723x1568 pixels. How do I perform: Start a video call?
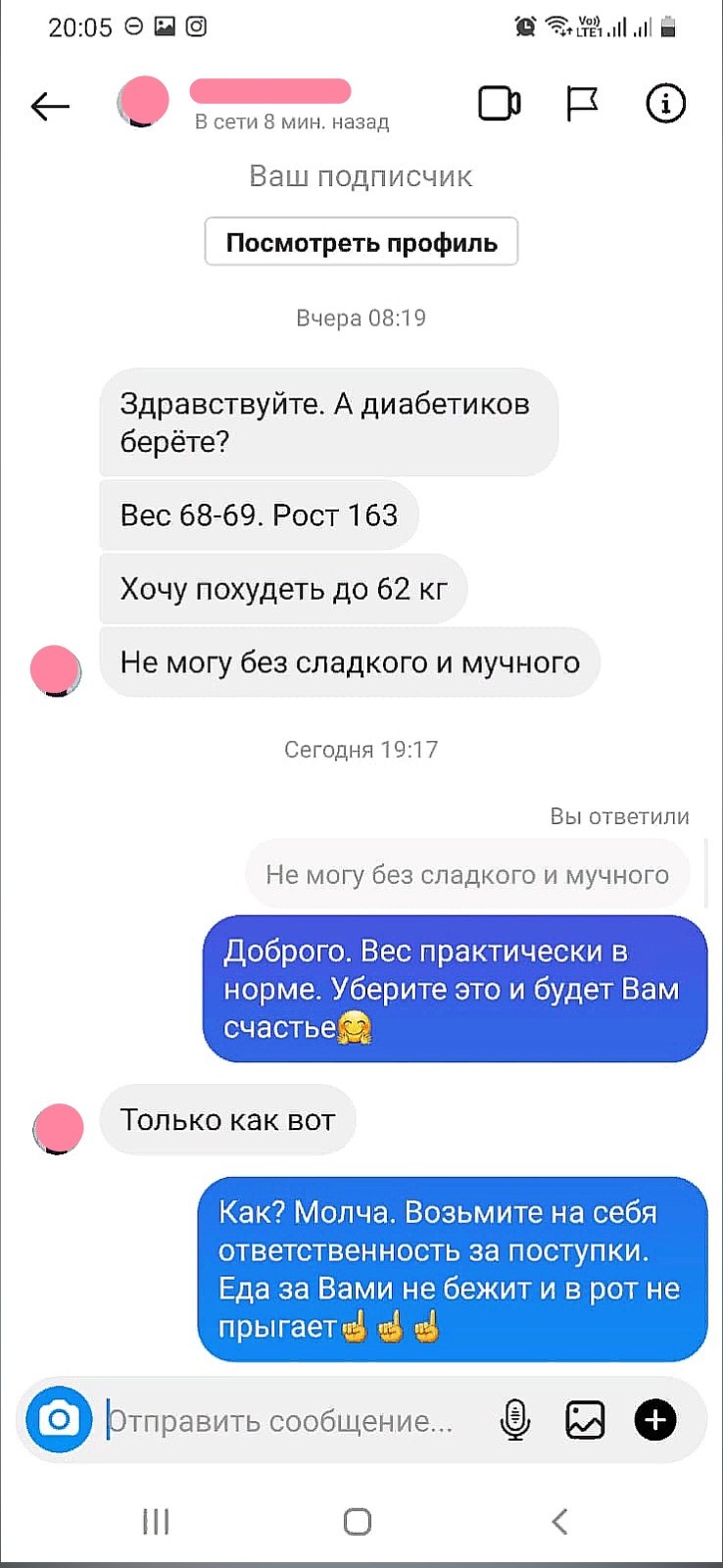tap(499, 104)
